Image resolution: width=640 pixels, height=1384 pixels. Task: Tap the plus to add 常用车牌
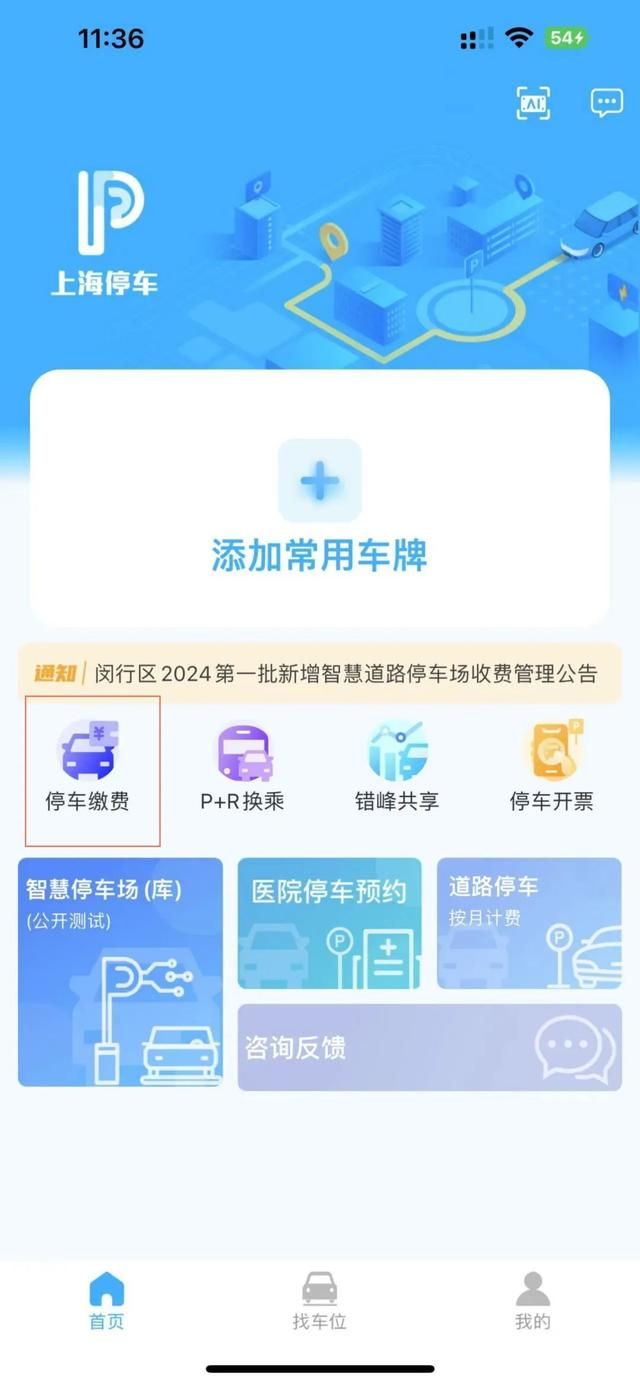(320, 481)
